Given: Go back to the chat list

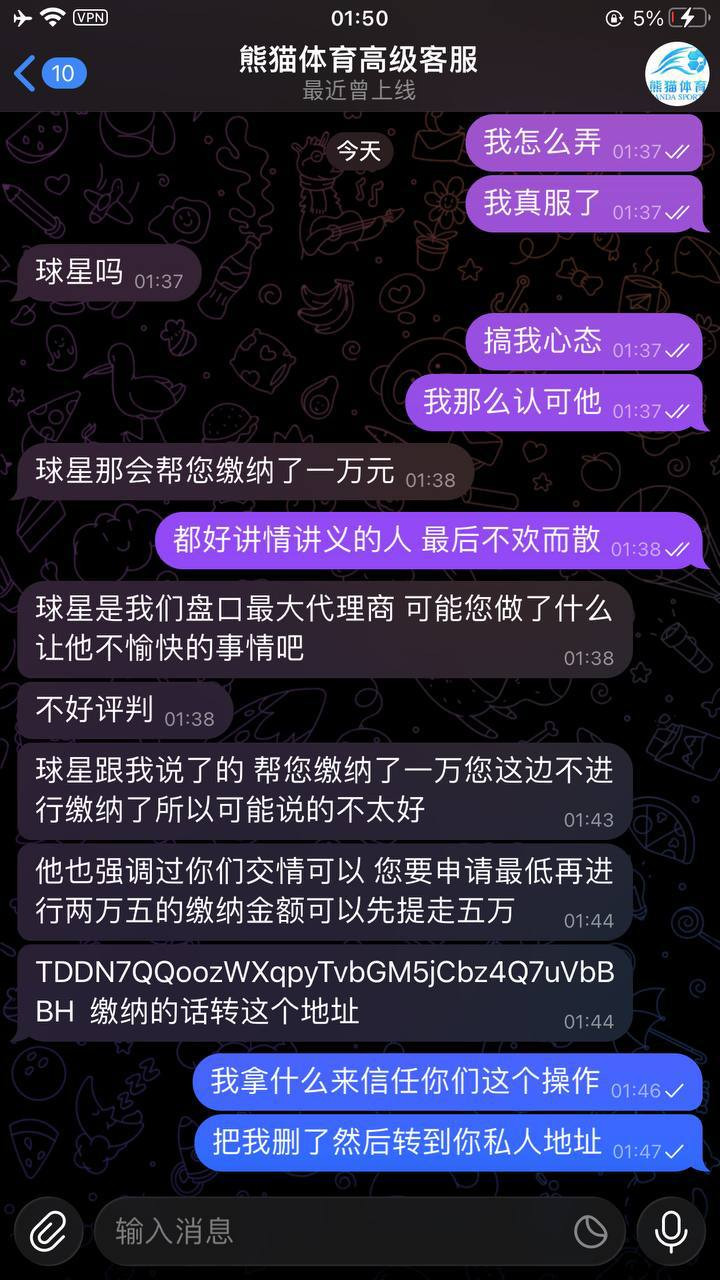Looking at the screenshot, I should point(48,73).
